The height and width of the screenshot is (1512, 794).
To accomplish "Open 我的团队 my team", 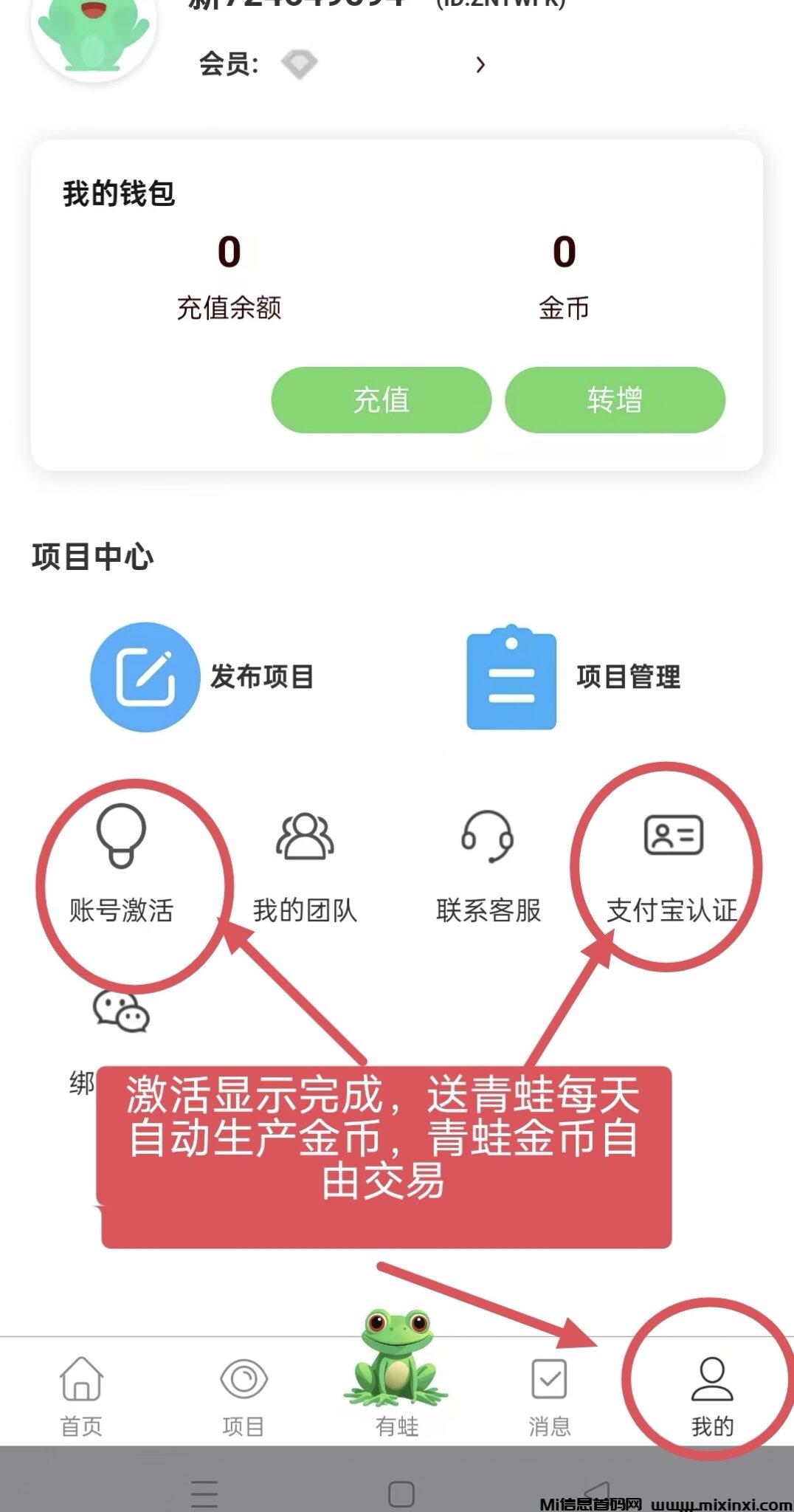I will coord(305,864).
